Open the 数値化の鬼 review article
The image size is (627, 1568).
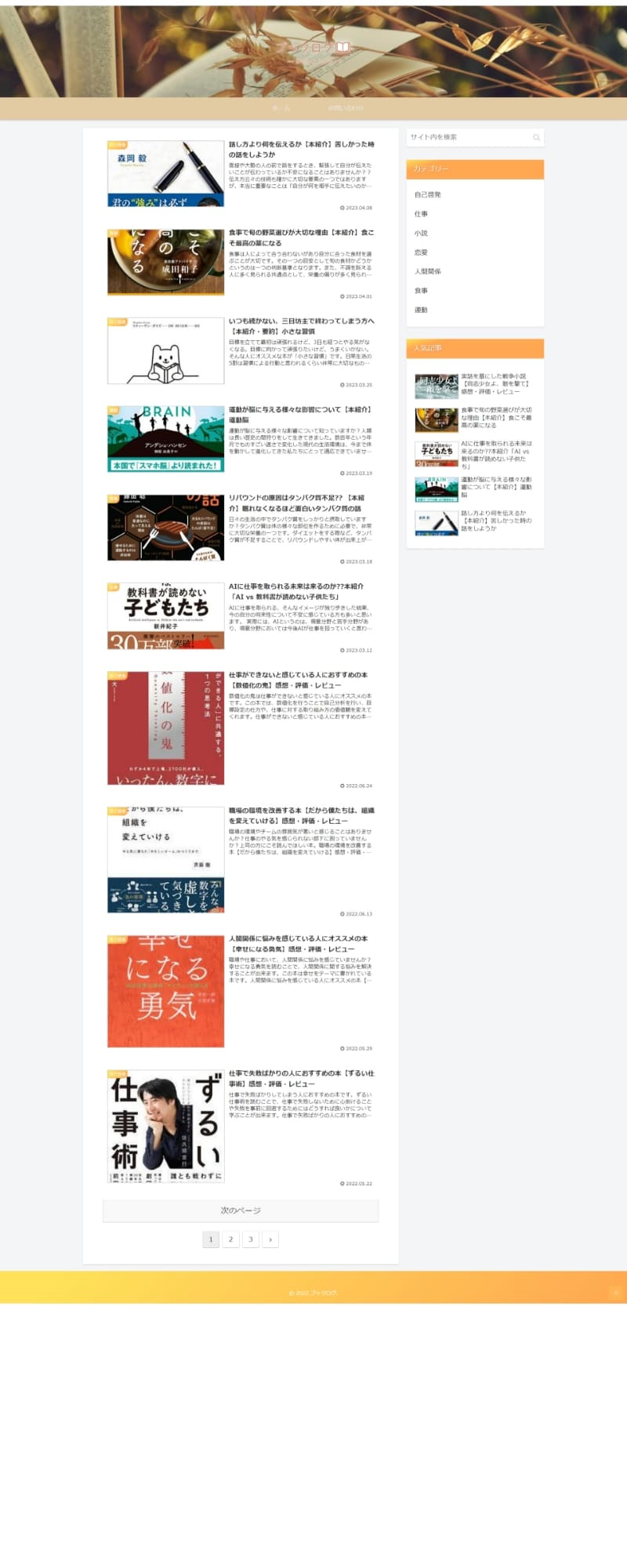click(298, 680)
